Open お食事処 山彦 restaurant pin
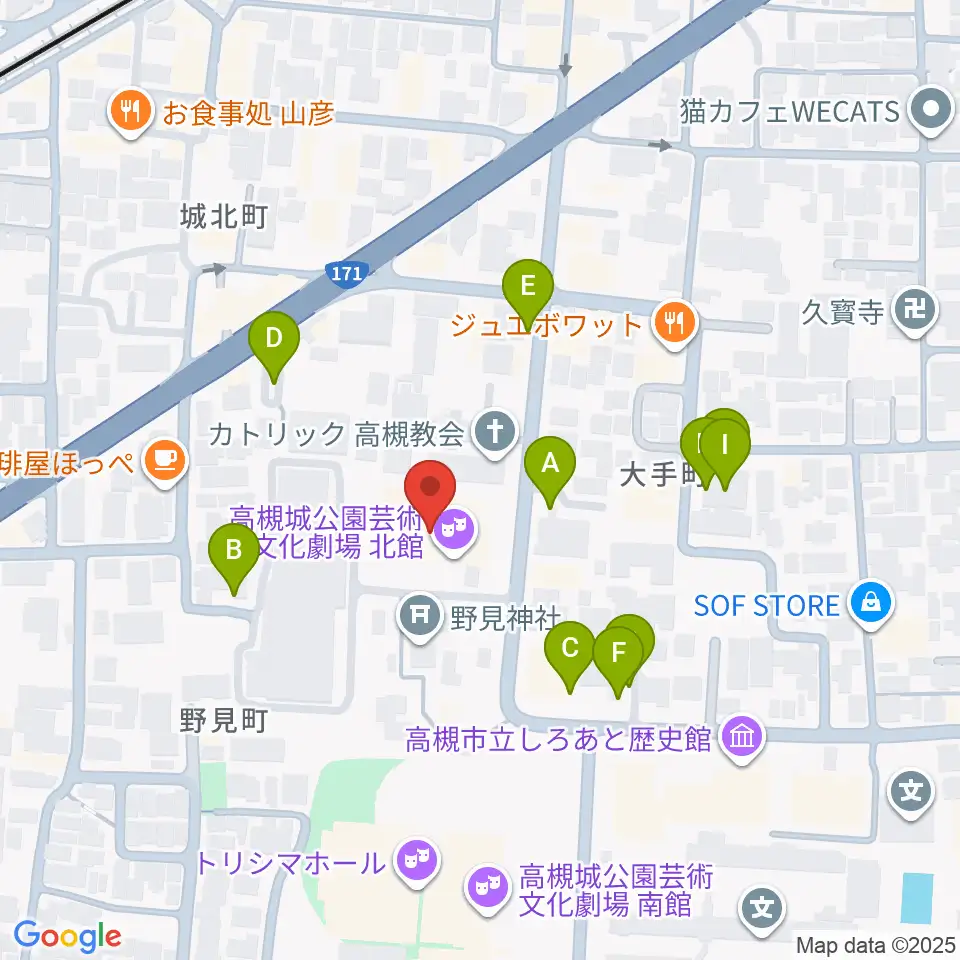This screenshot has width=960, height=960. (x=130, y=110)
